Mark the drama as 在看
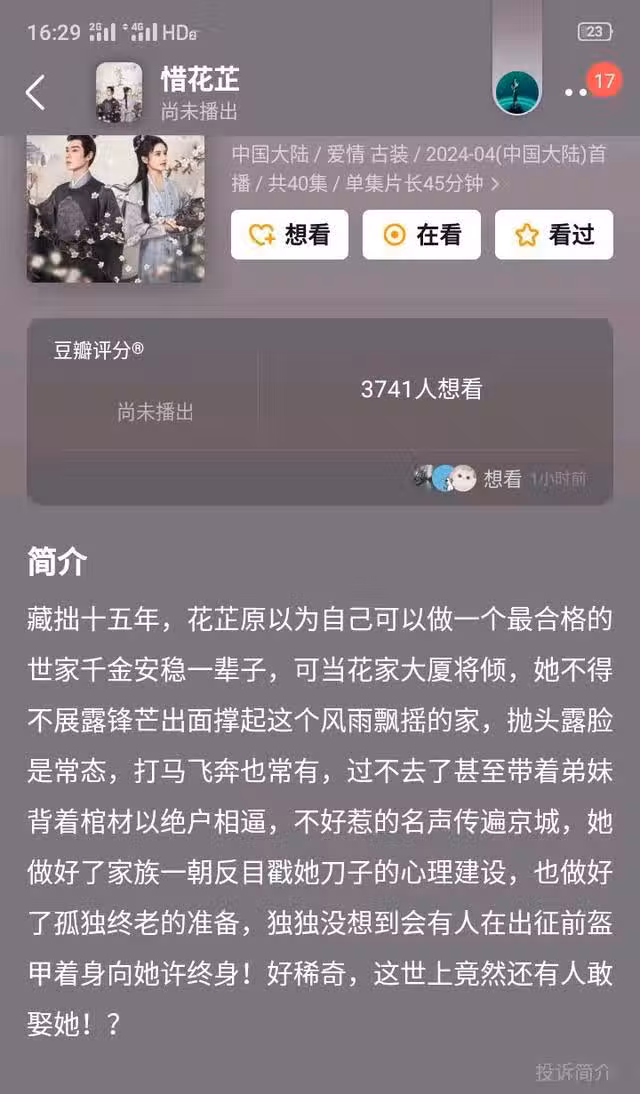The width and height of the screenshot is (640, 1094). tap(421, 235)
